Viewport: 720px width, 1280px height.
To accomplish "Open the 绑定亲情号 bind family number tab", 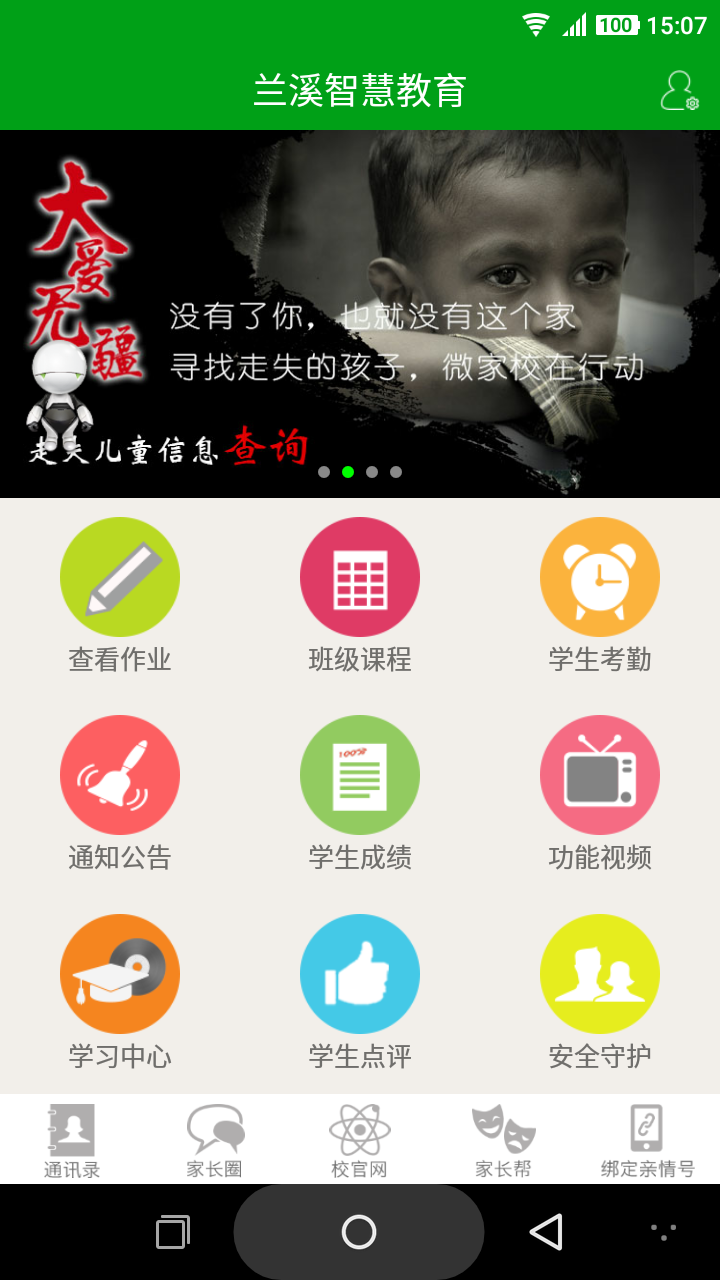I will (647, 1140).
